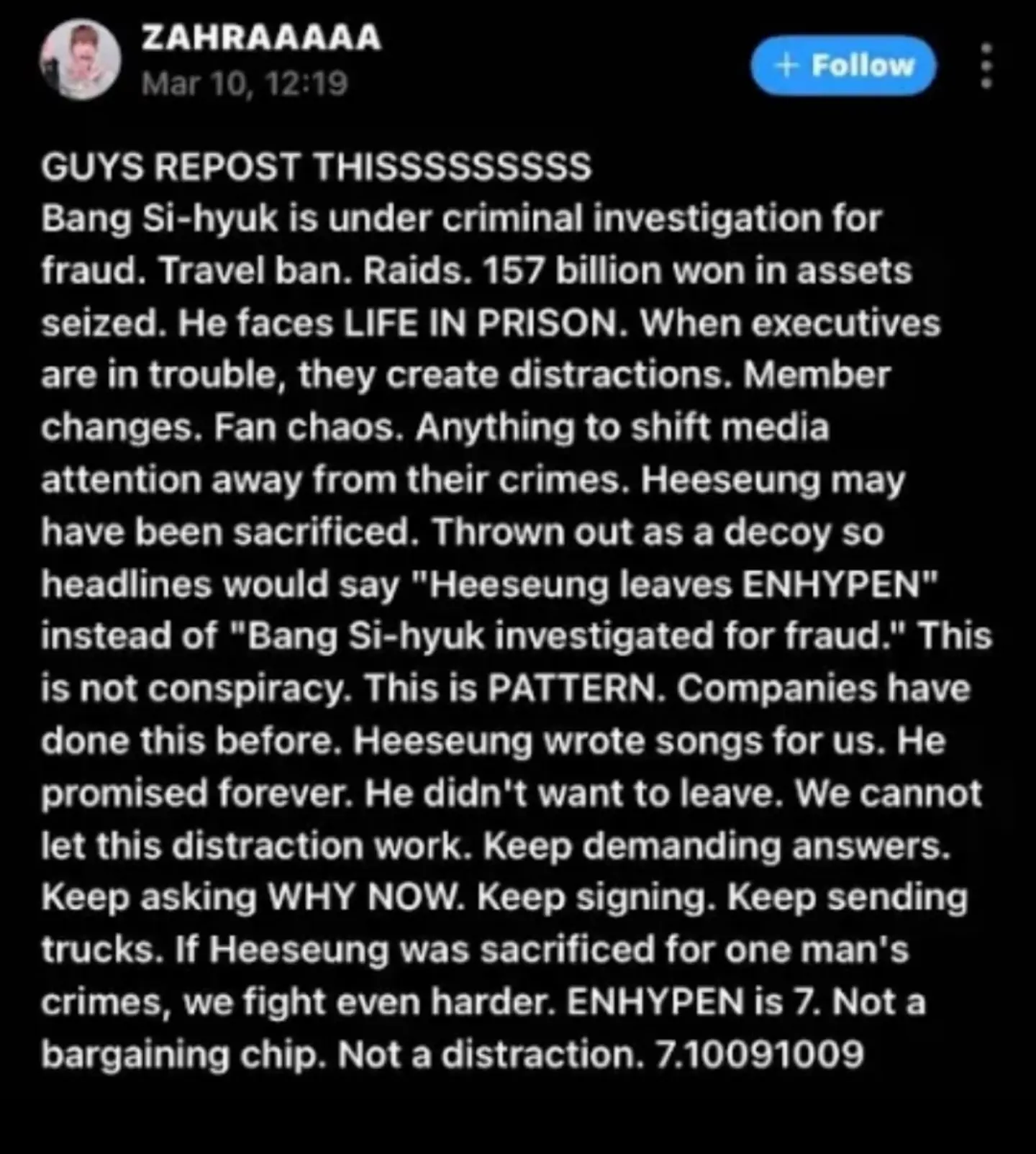This screenshot has width=1036, height=1154.
Task: Open the post's three-dot overflow menu
Action: 987,65
